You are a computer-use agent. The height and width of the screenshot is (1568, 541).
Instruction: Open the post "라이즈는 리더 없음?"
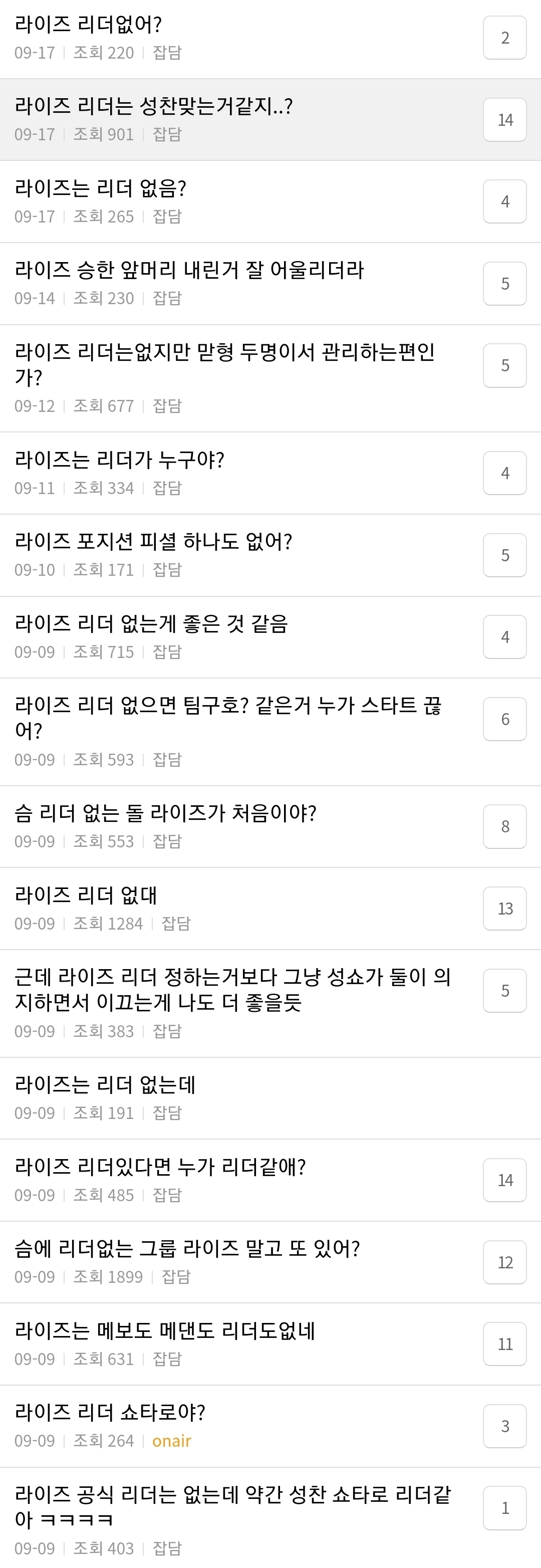tap(104, 189)
